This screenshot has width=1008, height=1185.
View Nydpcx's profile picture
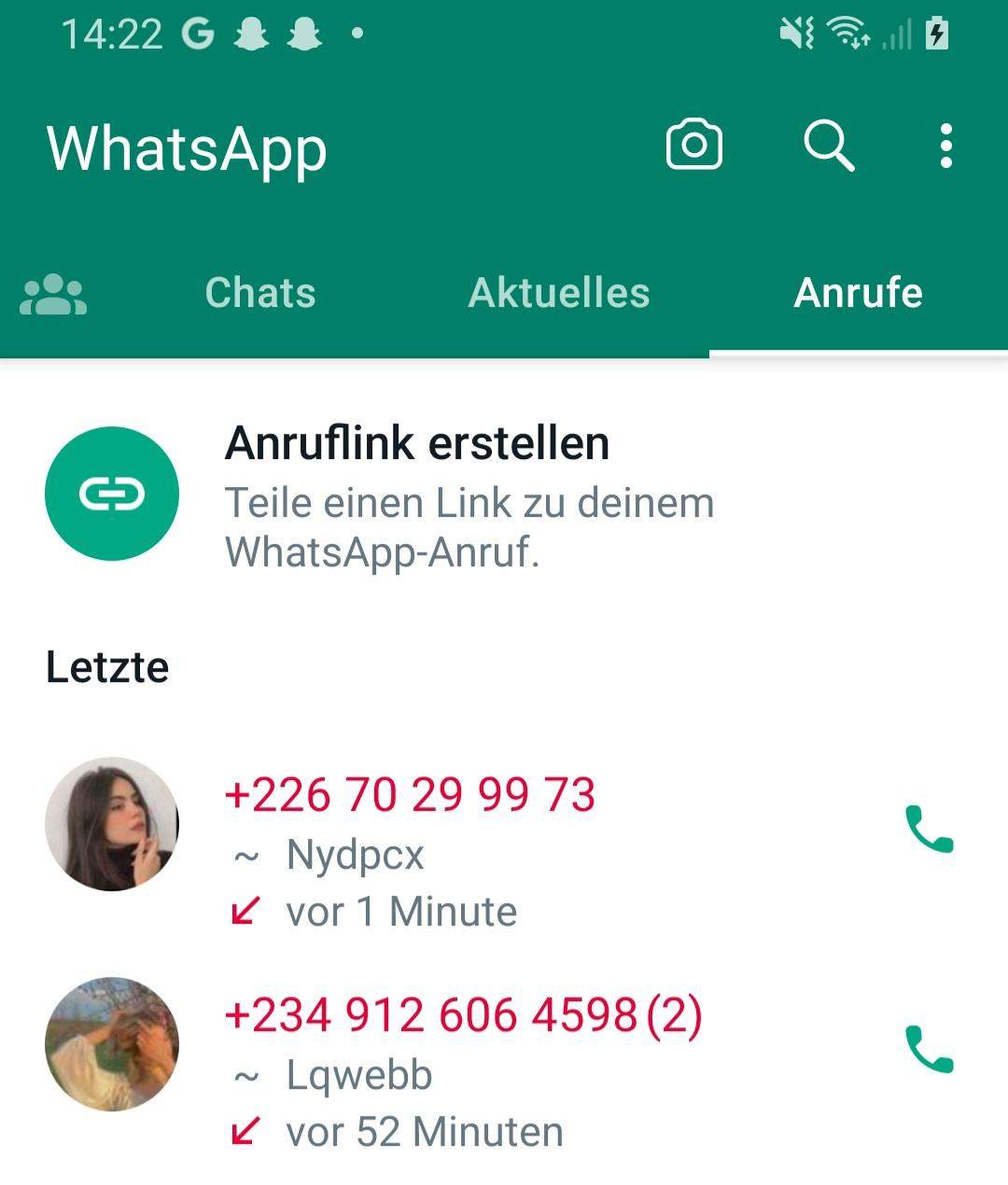[112, 824]
